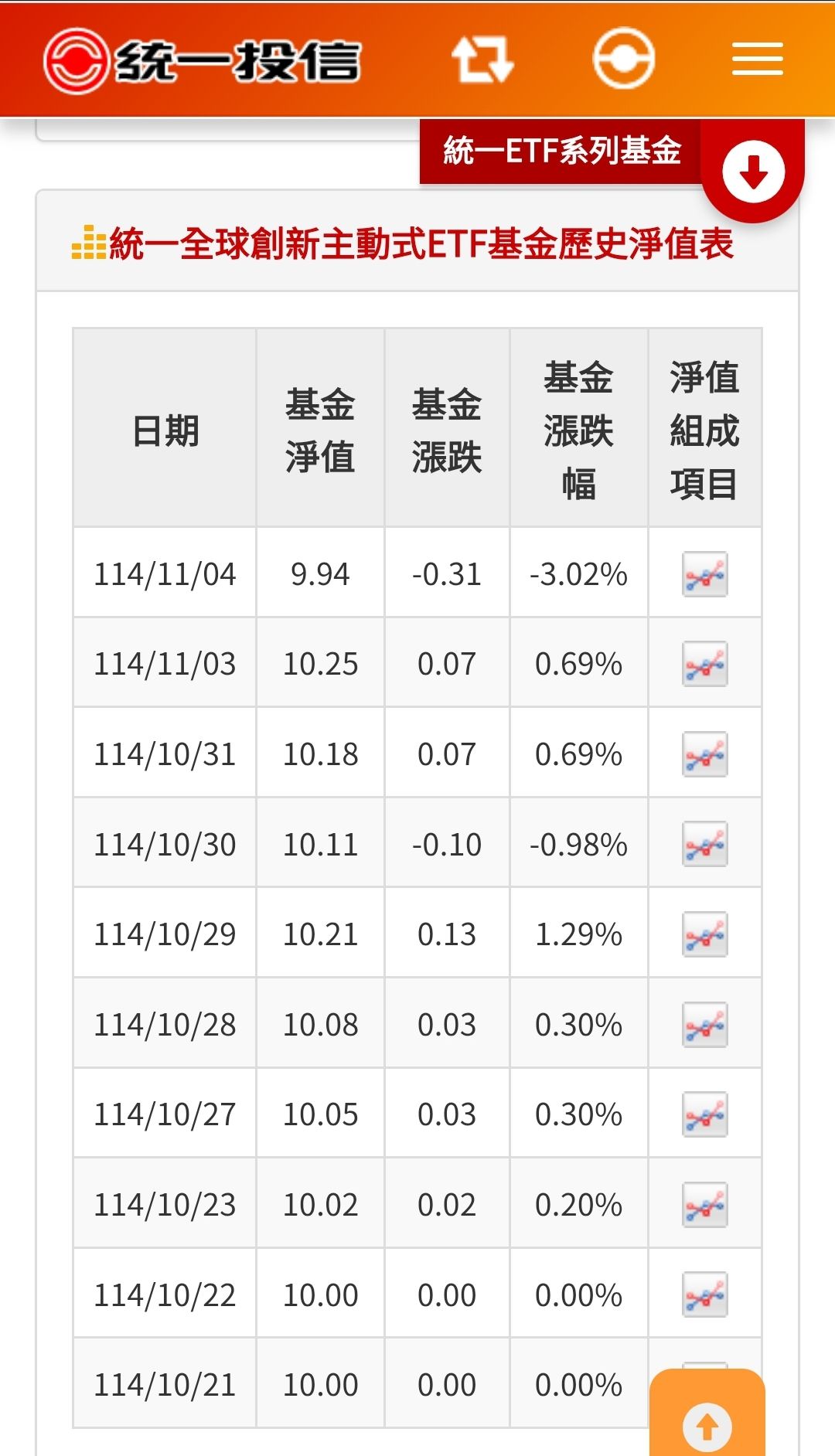
Task: Show NAV composition for 114/10/29
Action: [704, 934]
